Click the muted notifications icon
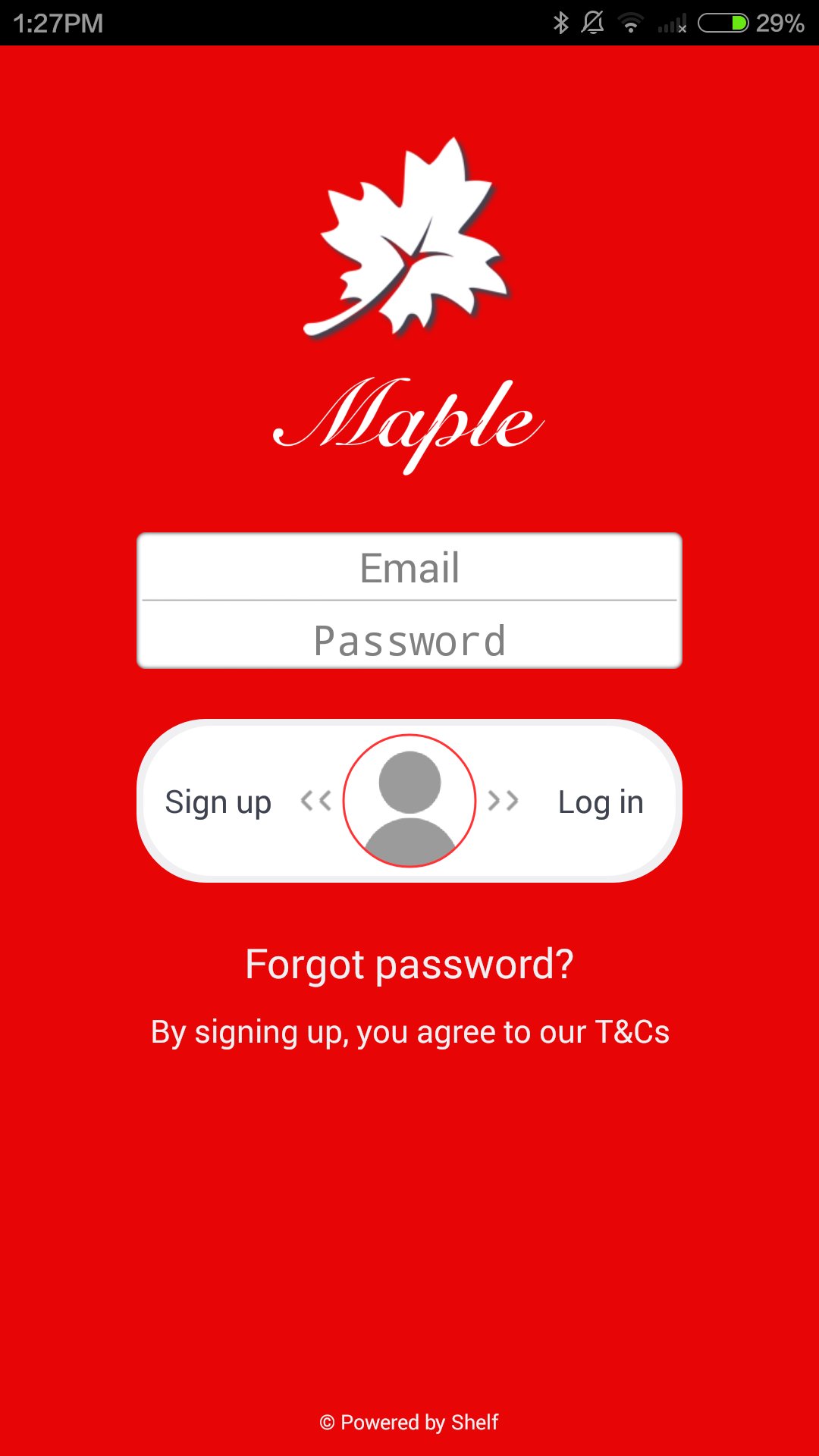 595,23
